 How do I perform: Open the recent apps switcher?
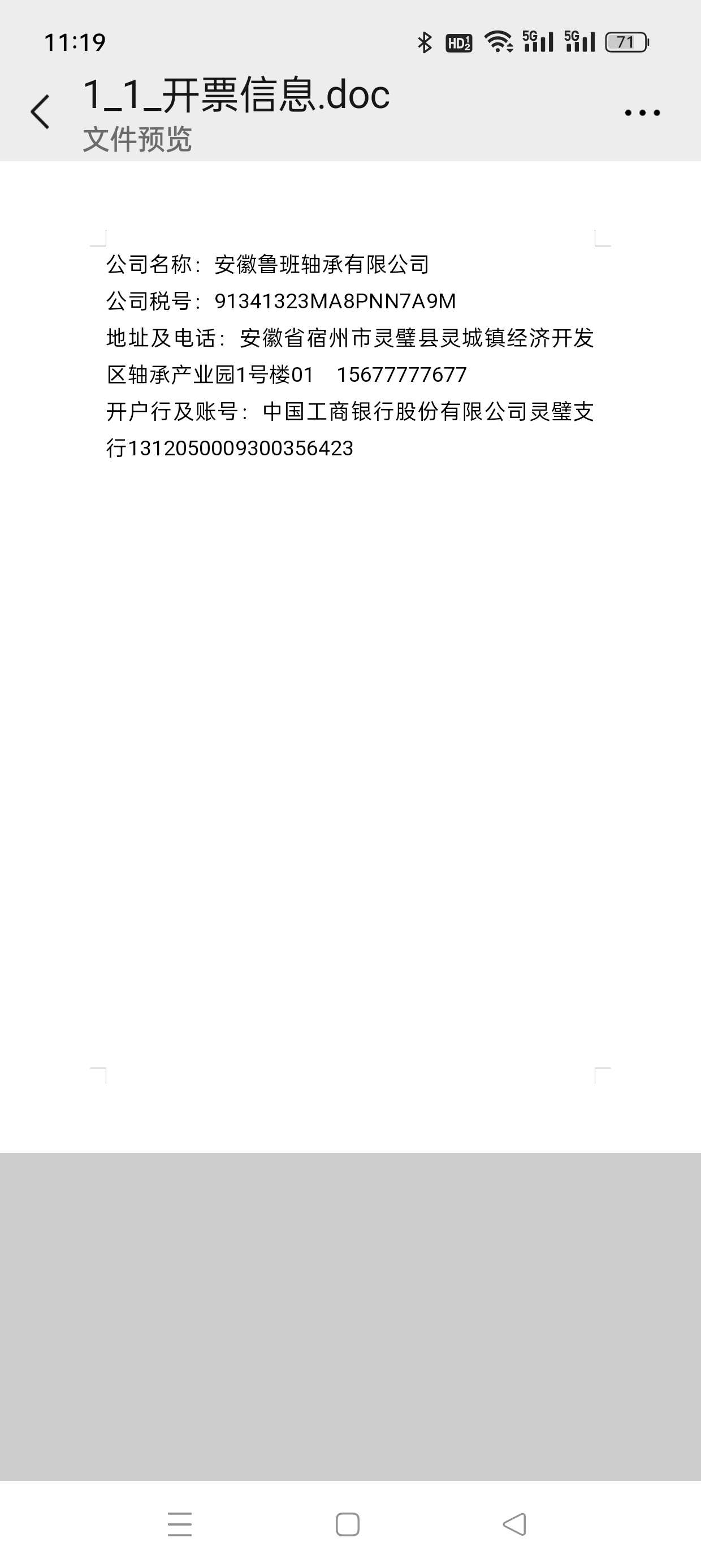[180, 1524]
